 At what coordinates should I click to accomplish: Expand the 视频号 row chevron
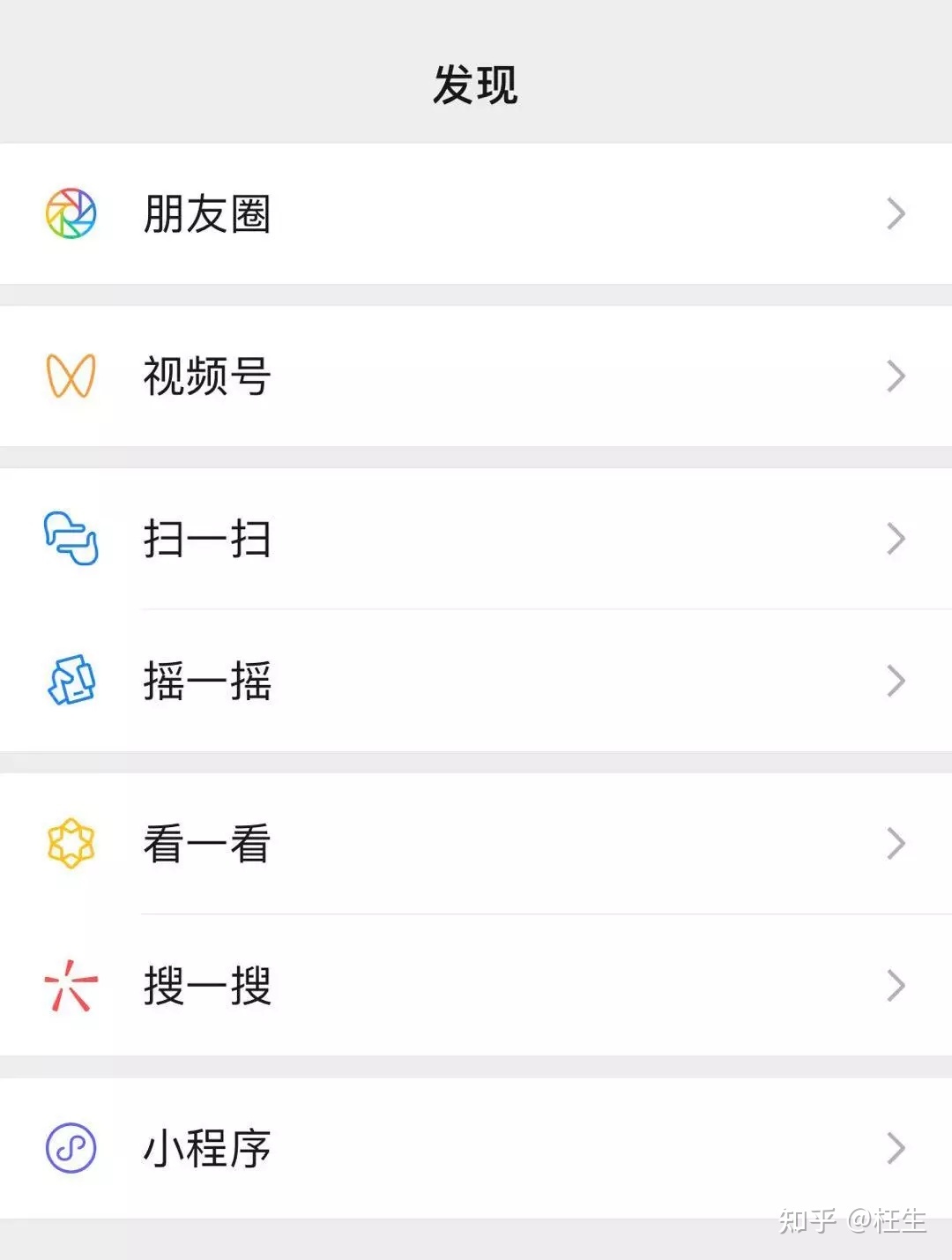pyautogui.click(x=895, y=375)
